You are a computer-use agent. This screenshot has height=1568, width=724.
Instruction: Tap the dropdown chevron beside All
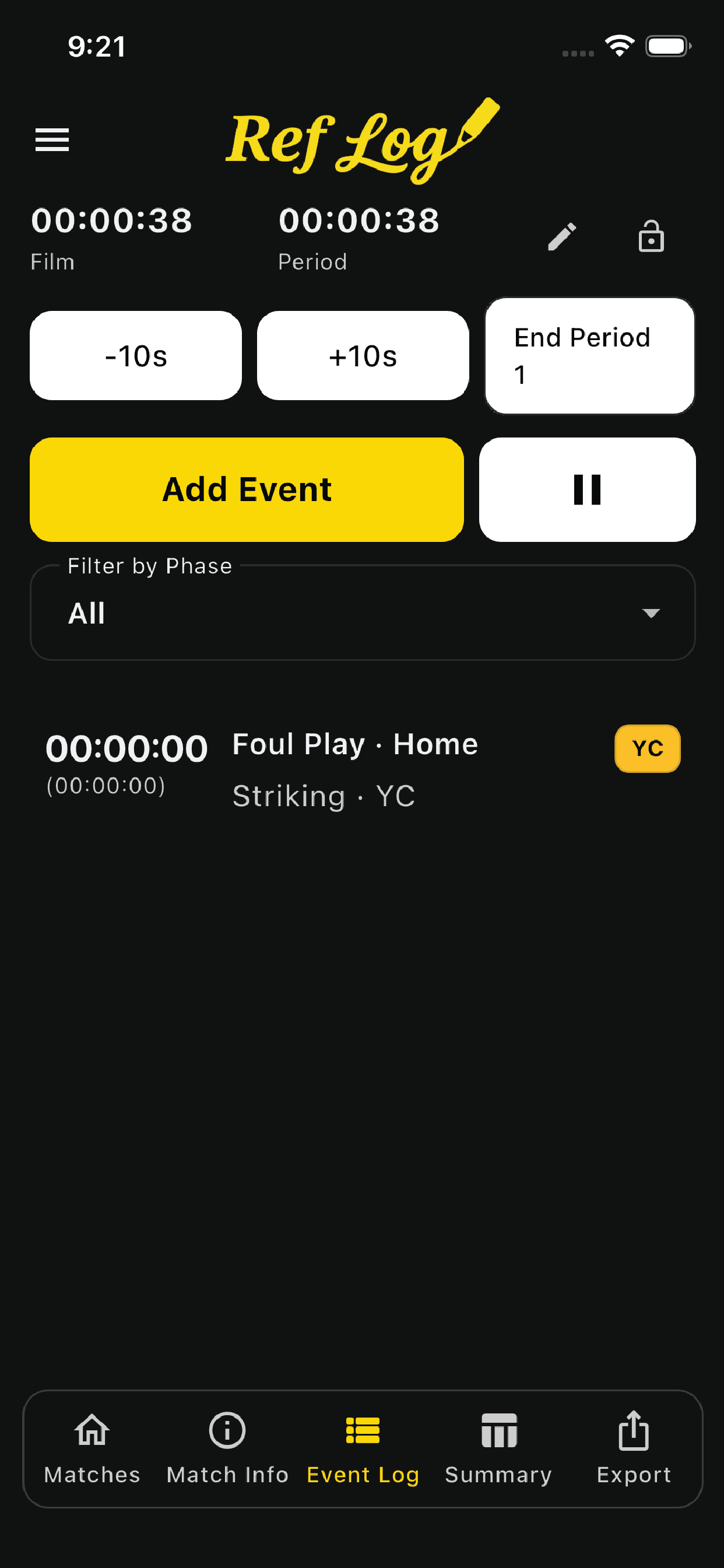(651, 614)
